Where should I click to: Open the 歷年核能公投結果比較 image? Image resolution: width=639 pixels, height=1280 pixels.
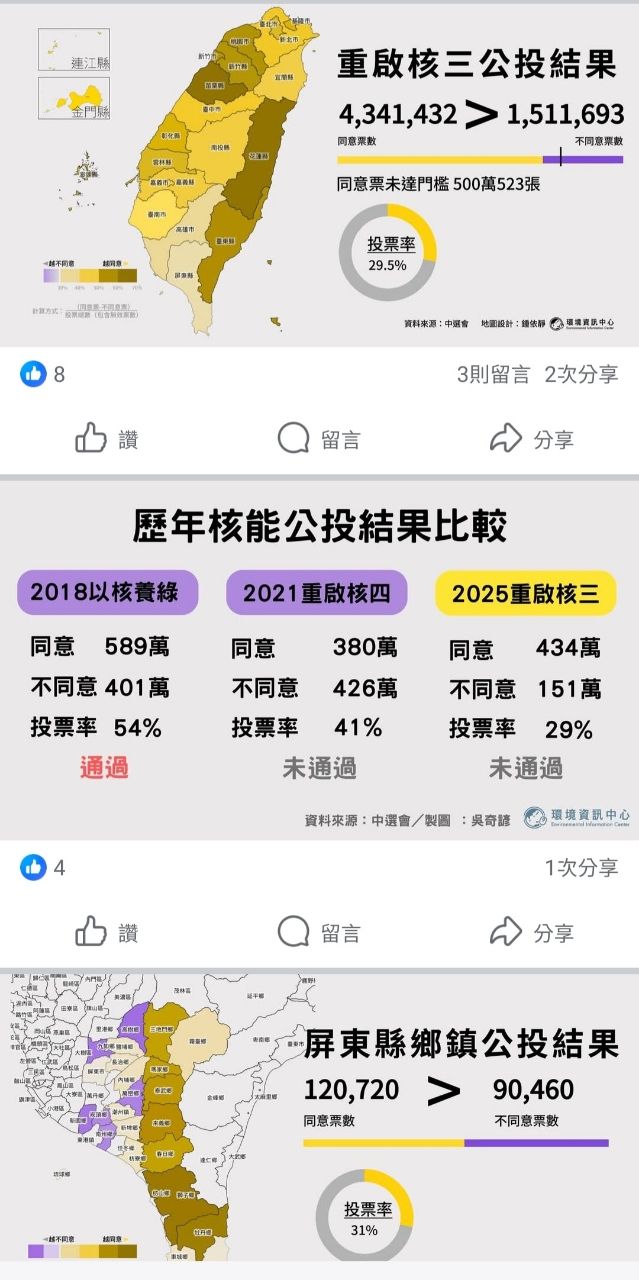click(320, 660)
